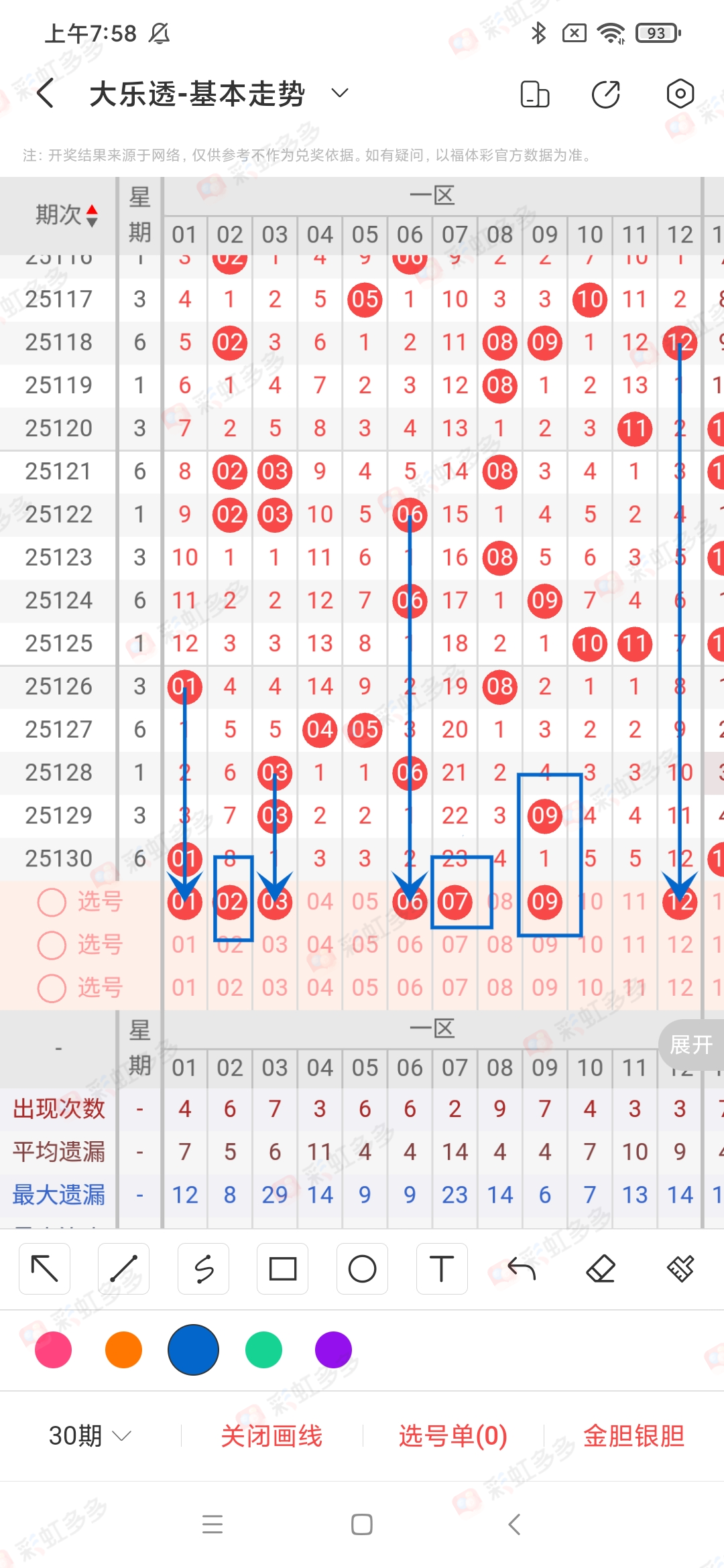Screen dimensions: 724x1568
Task: Open the 大乐透-基本走势 title dropdown
Action: tap(339, 94)
